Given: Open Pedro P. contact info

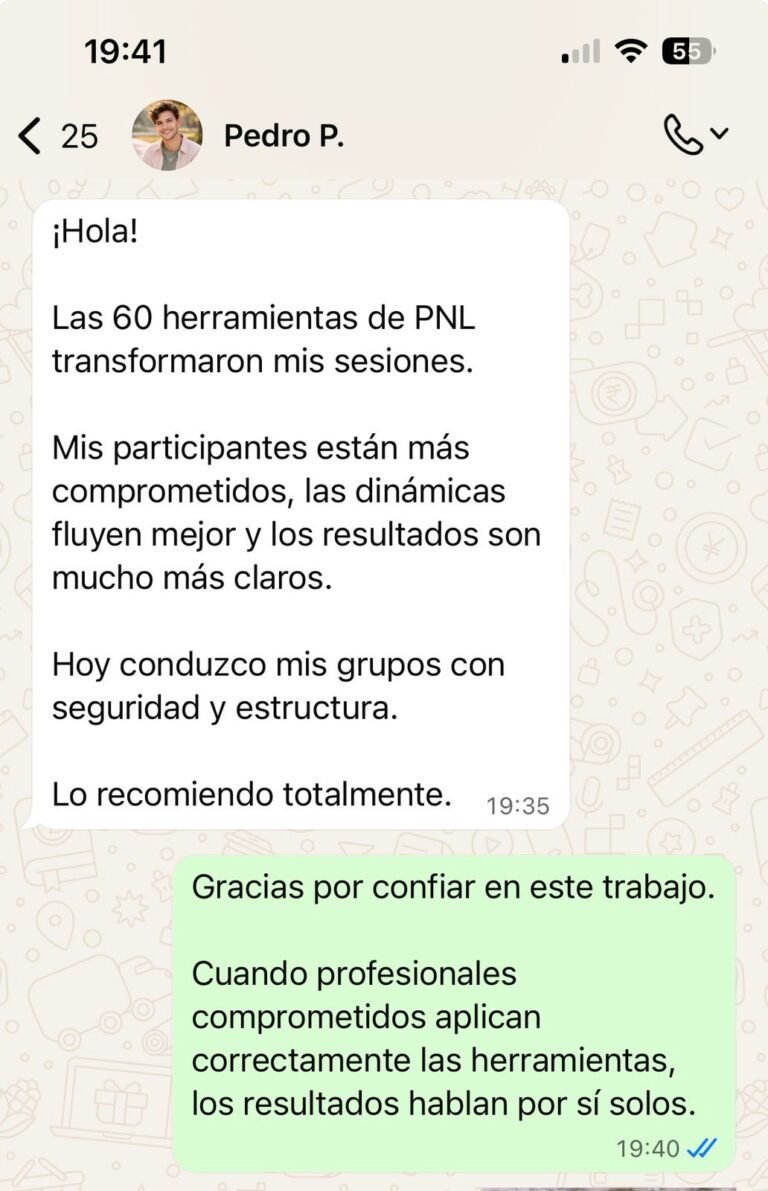Looking at the screenshot, I should tap(284, 136).
